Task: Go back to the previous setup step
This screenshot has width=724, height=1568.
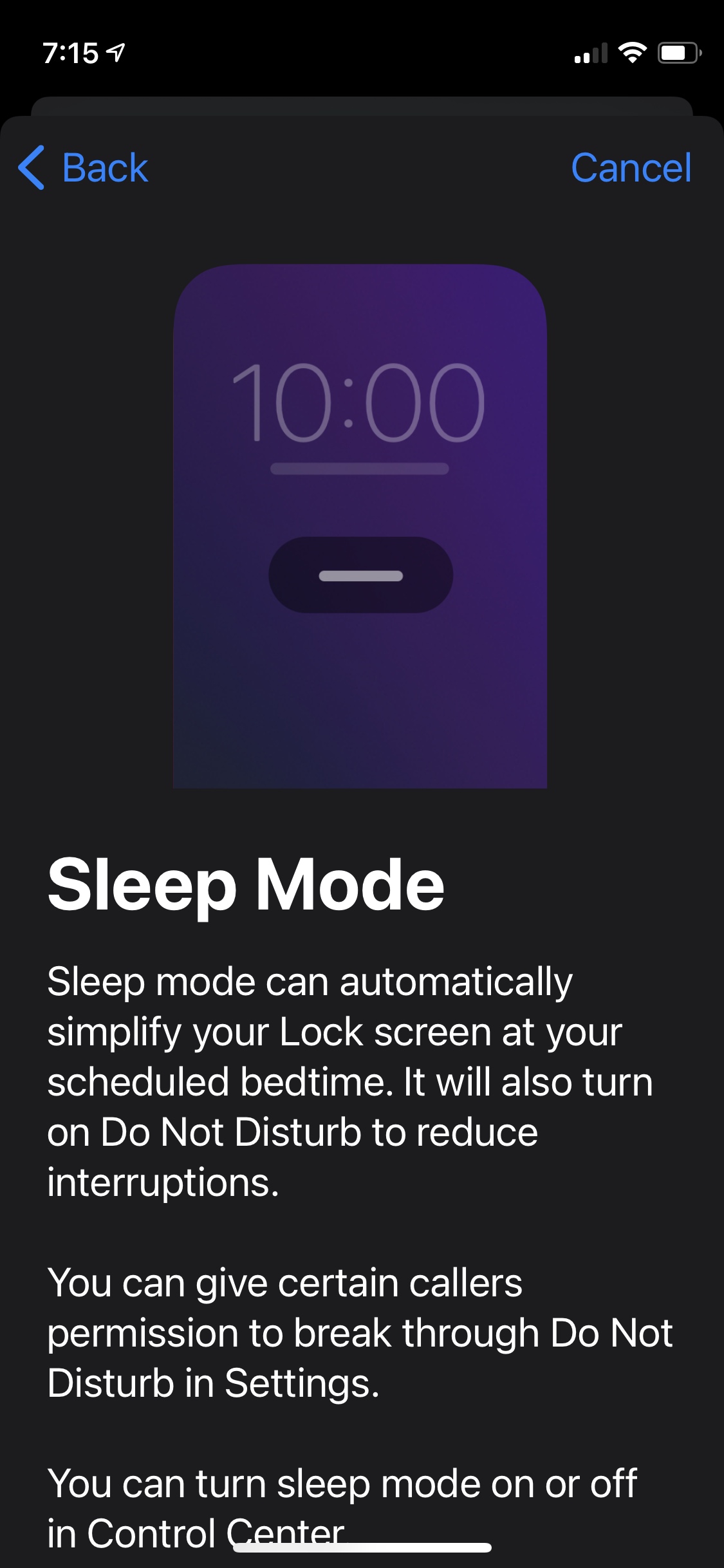Action: [84, 168]
